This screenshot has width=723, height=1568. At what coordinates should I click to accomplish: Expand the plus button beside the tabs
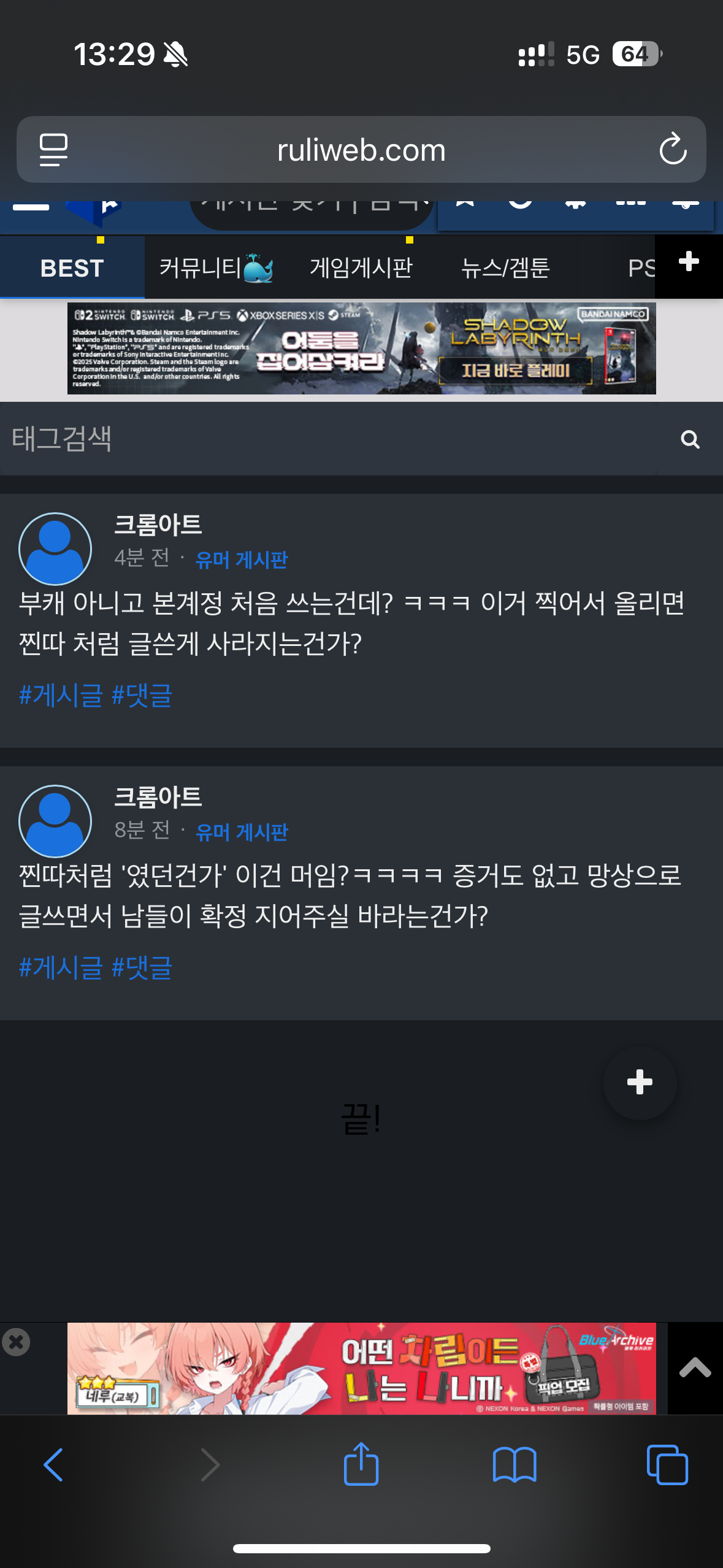click(x=689, y=262)
